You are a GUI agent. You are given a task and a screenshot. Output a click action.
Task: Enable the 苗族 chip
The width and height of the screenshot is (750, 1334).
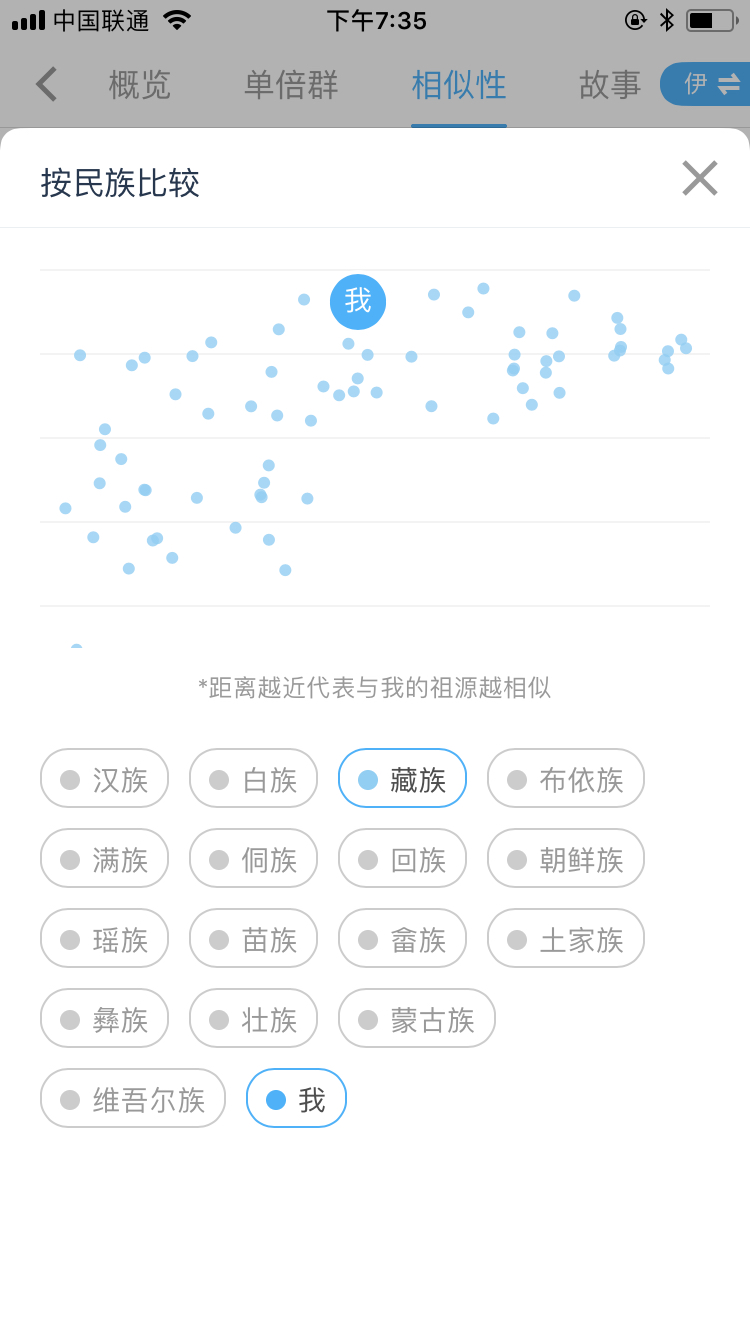point(253,938)
